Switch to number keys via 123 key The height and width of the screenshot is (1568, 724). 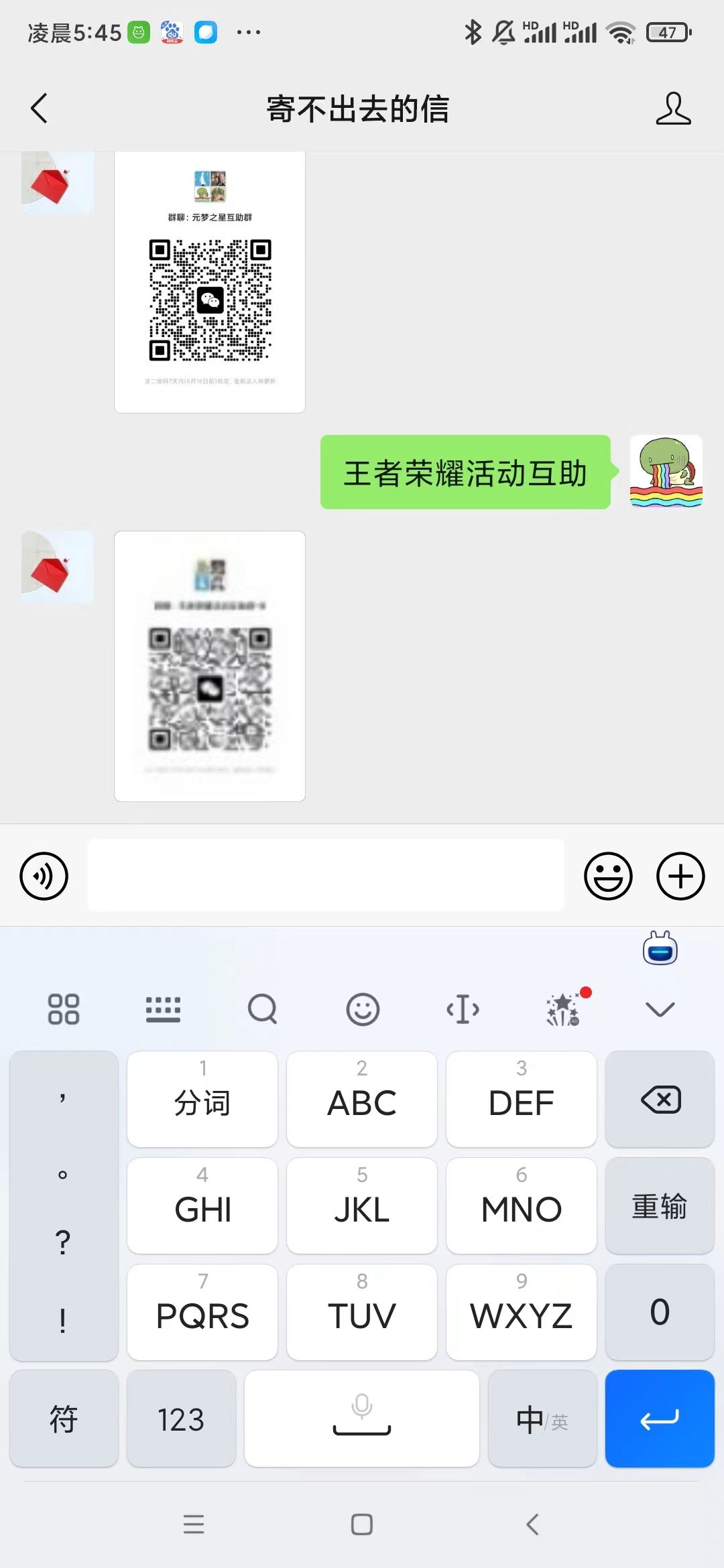tap(180, 1419)
